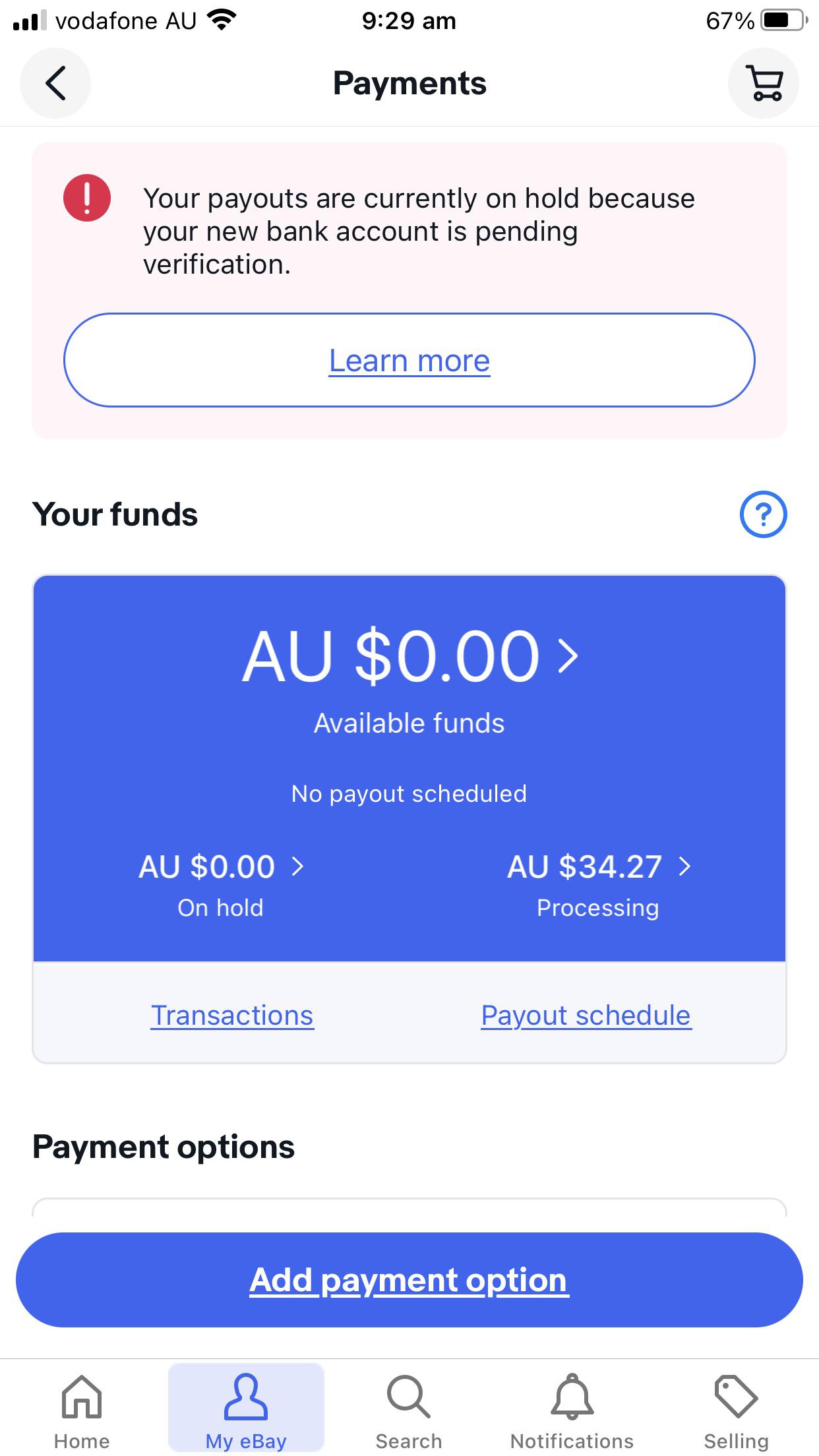This screenshot has width=819, height=1456.
Task: Open the Payments title area
Action: click(409, 83)
